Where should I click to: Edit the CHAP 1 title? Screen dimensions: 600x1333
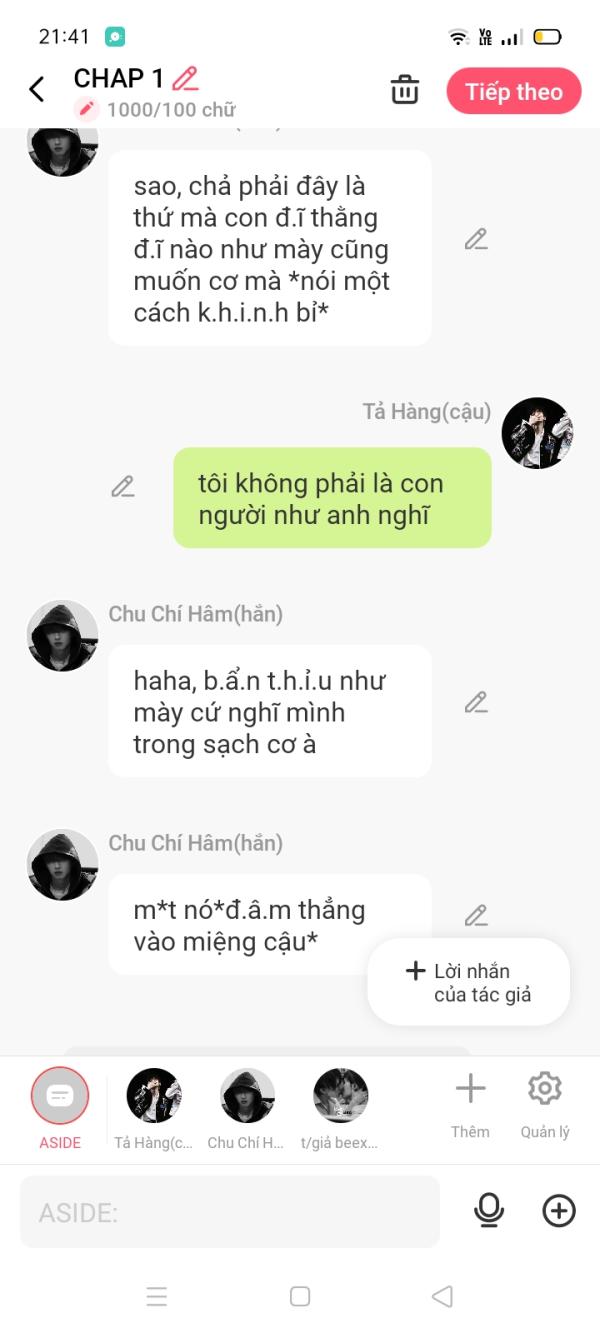[x=185, y=78]
